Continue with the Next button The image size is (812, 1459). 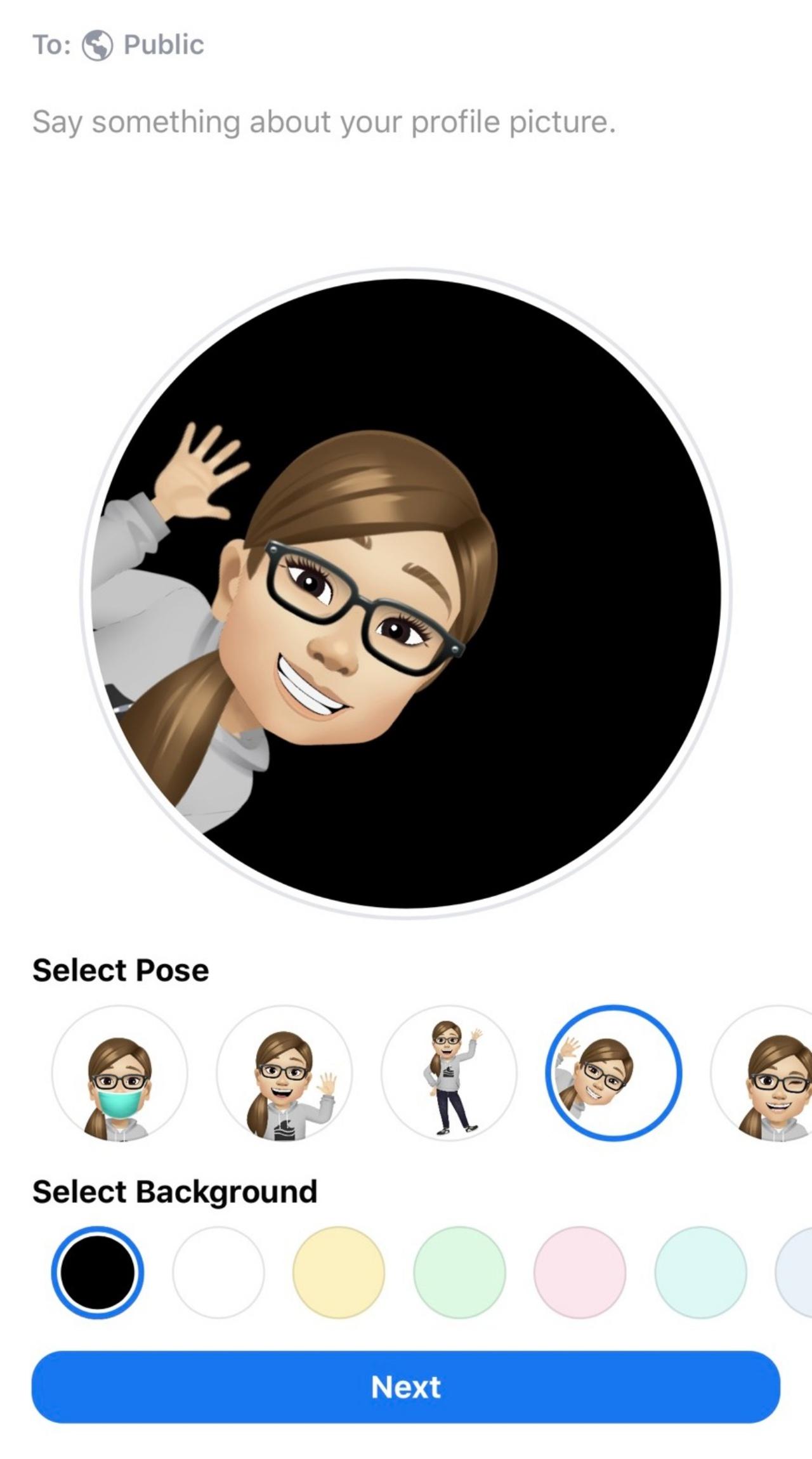point(406,1387)
